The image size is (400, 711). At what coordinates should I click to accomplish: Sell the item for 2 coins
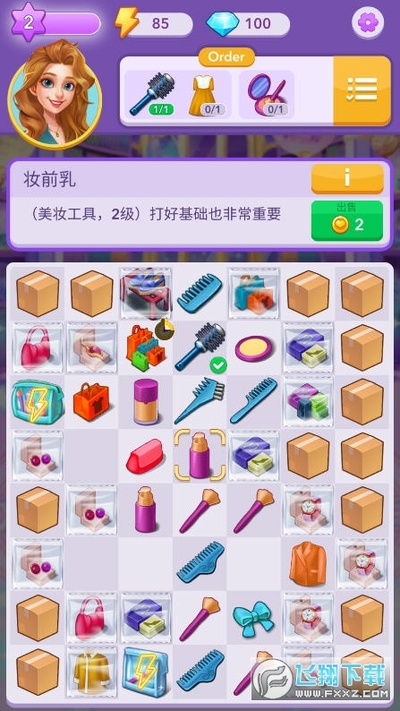point(347,221)
